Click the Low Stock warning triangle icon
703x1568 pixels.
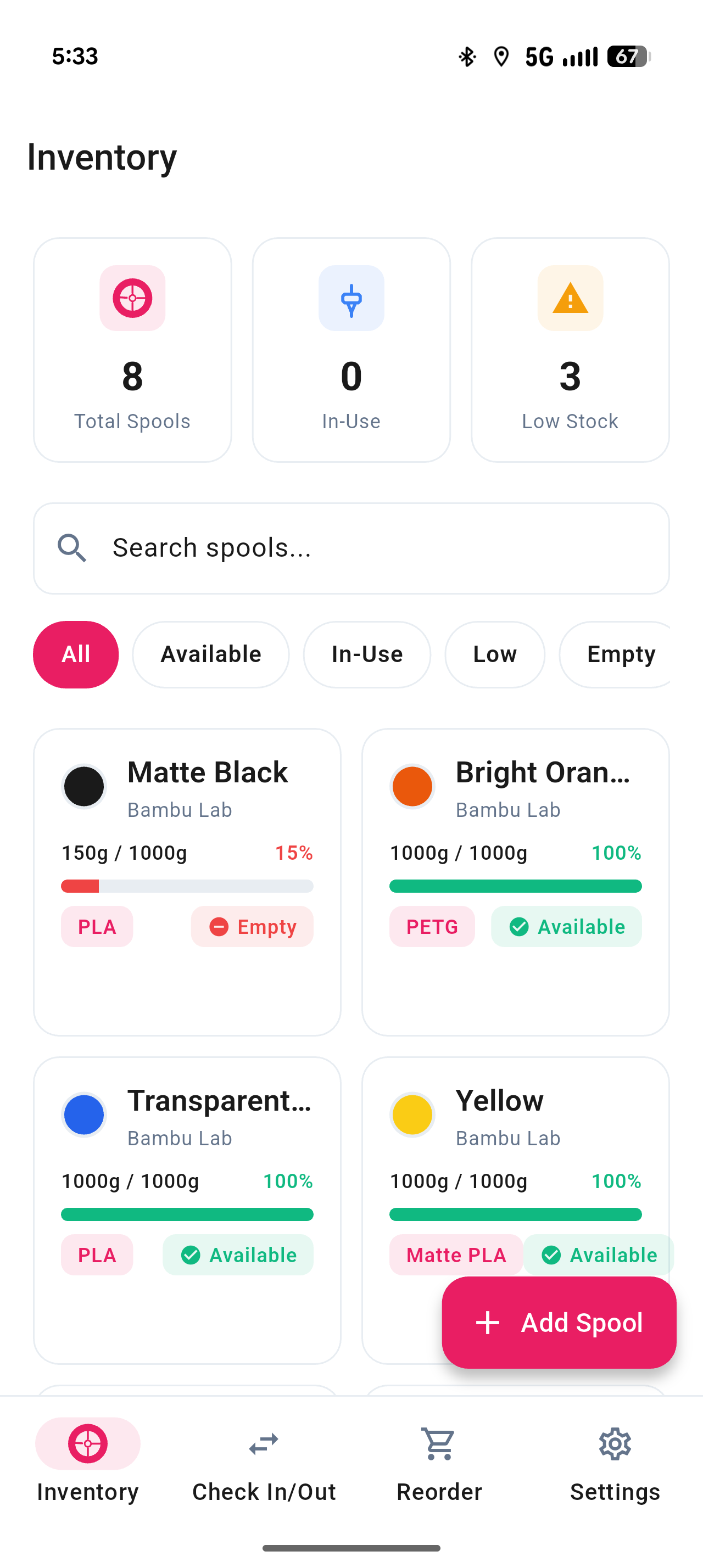point(570,298)
